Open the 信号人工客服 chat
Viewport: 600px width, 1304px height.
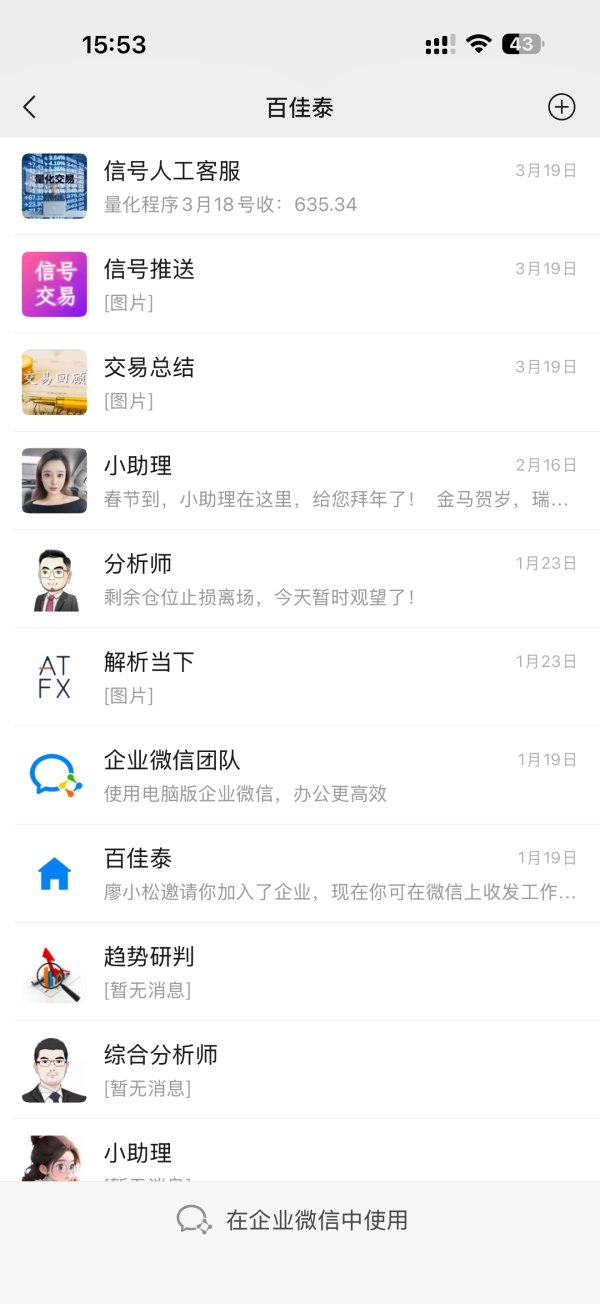pos(300,186)
